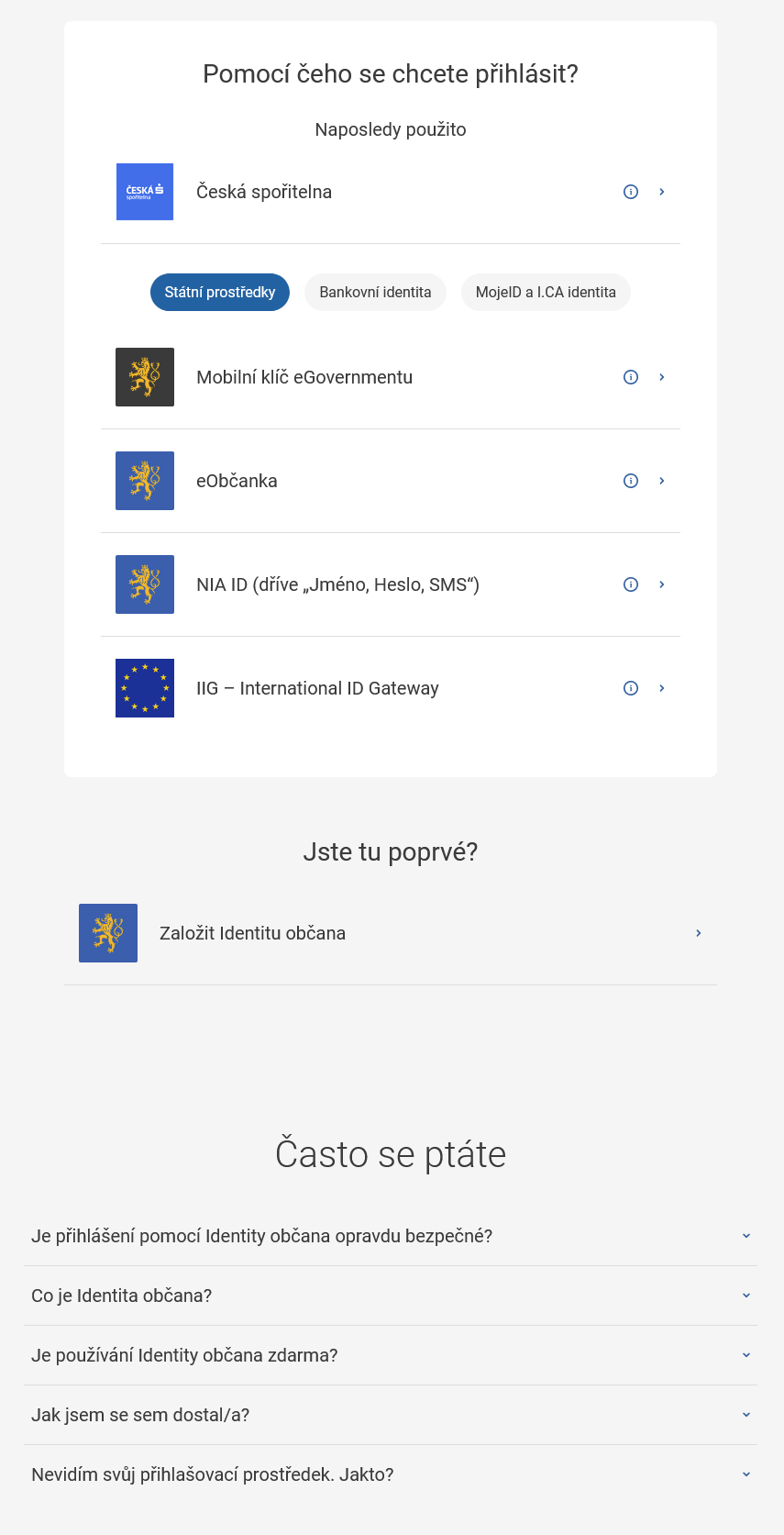Open Založit Identitu občana
Image resolution: width=784 pixels, height=1535 pixels.
click(252, 933)
